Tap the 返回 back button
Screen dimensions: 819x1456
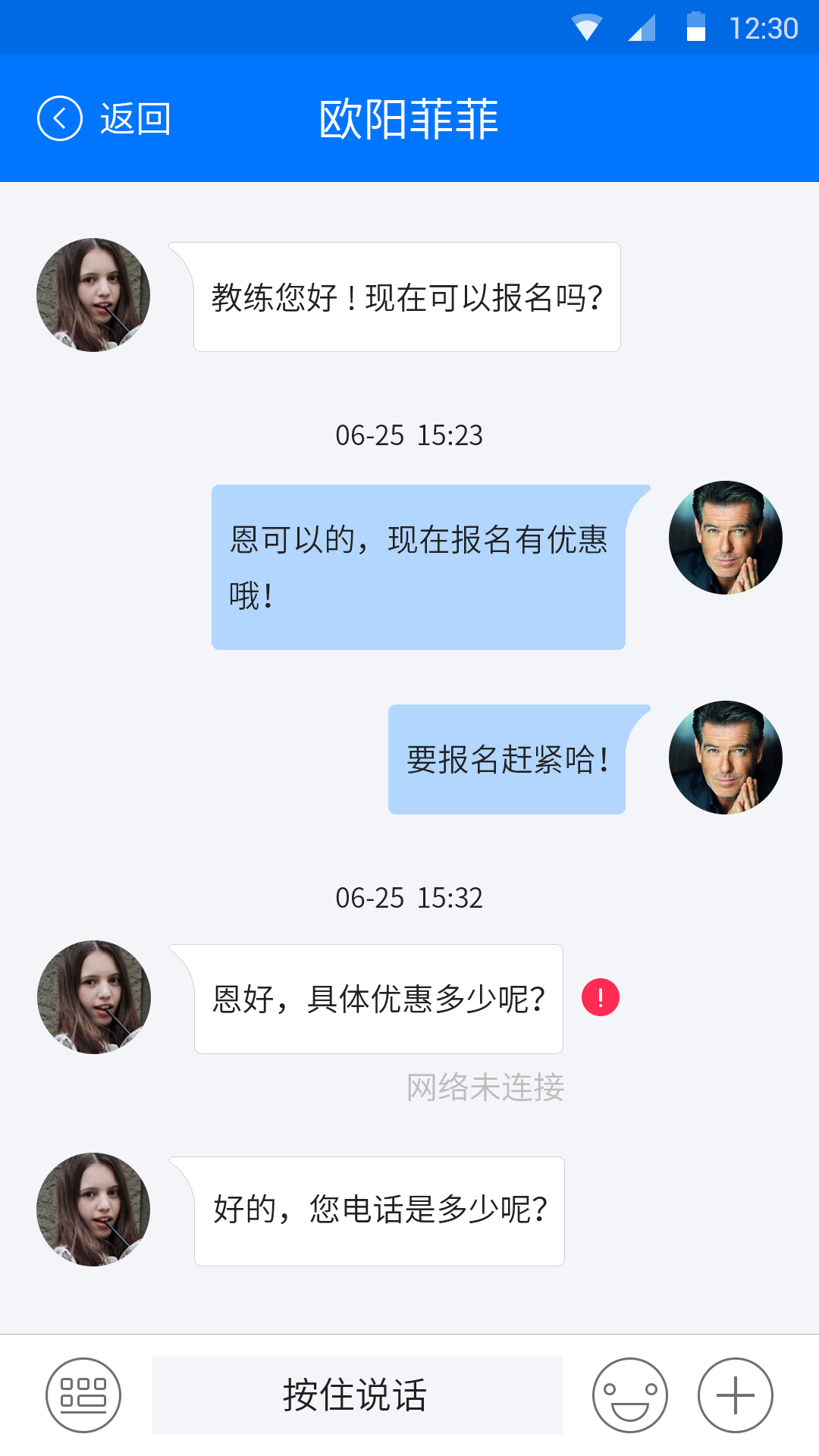[105, 119]
